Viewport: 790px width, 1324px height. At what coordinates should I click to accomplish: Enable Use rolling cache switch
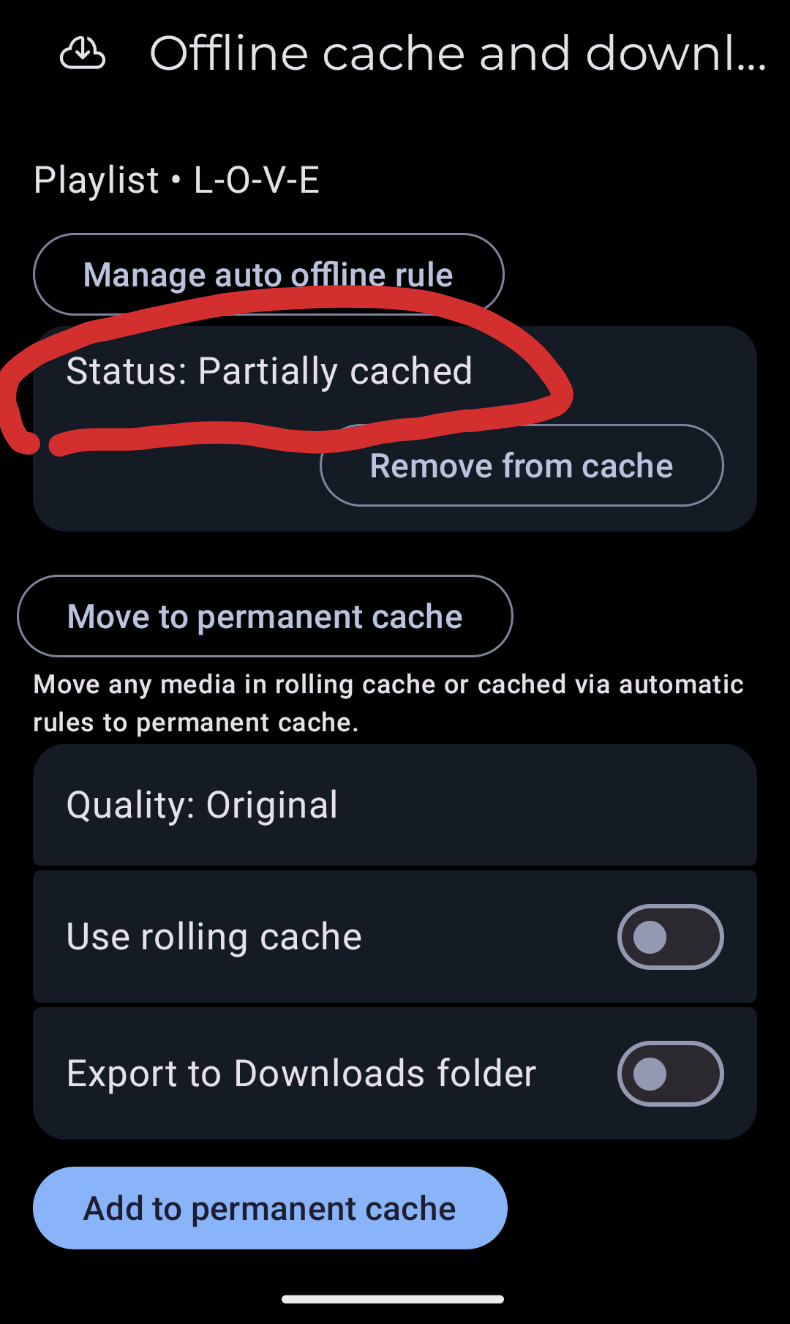[670, 937]
